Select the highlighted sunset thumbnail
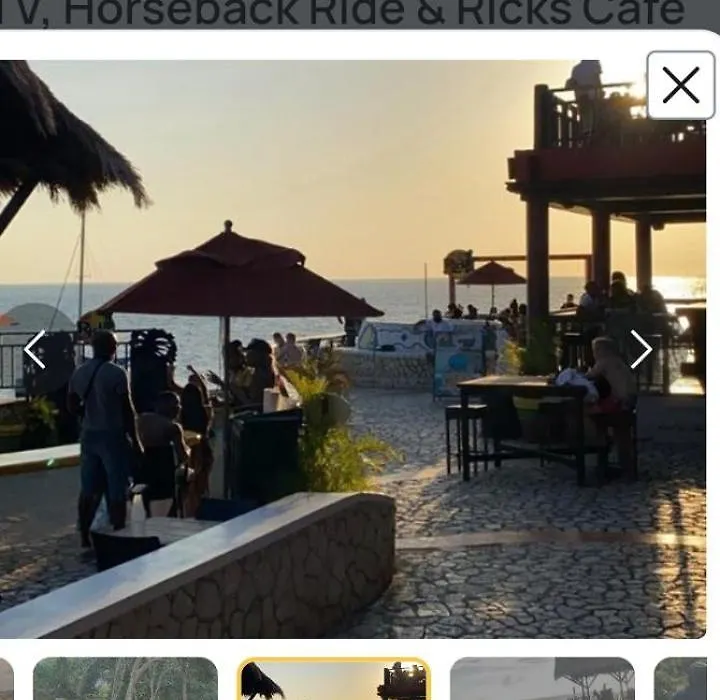720x700 pixels. coord(334,680)
